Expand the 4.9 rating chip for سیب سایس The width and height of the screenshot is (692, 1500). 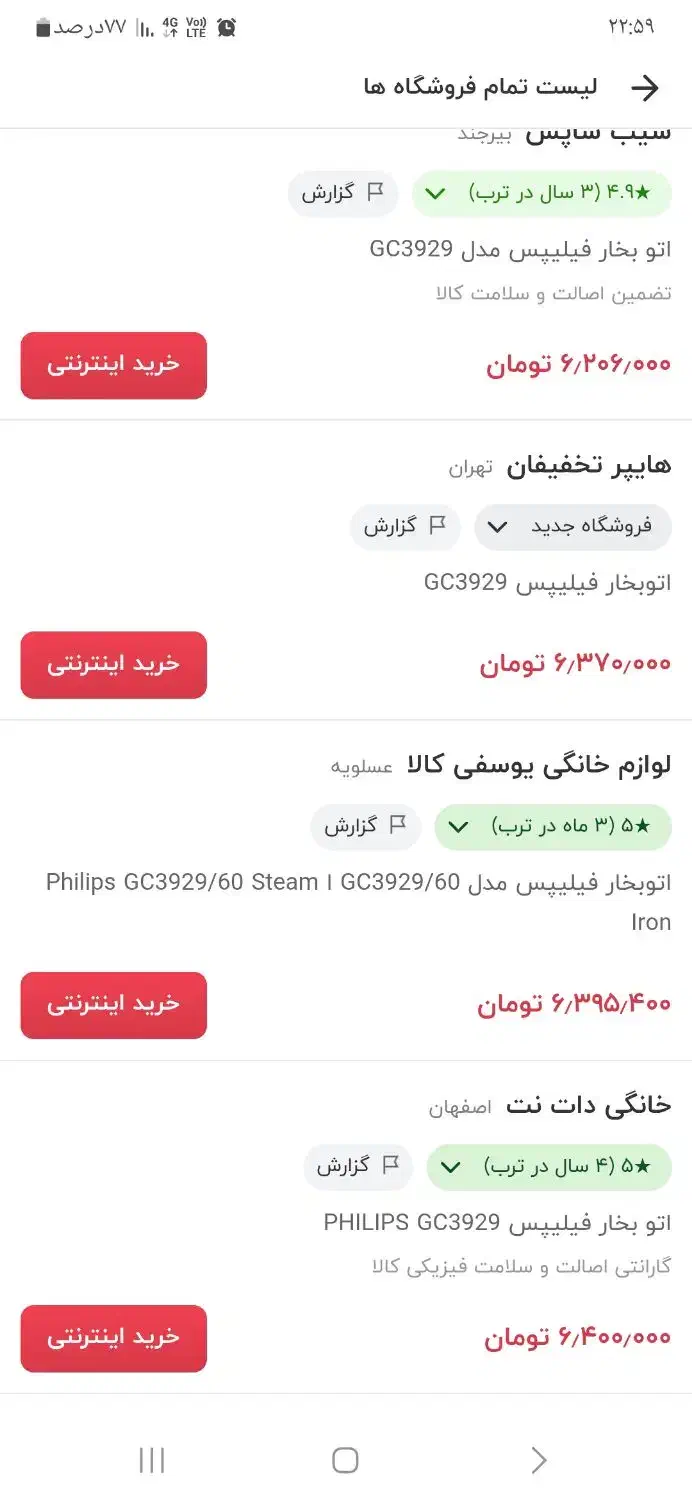pos(542,193)
